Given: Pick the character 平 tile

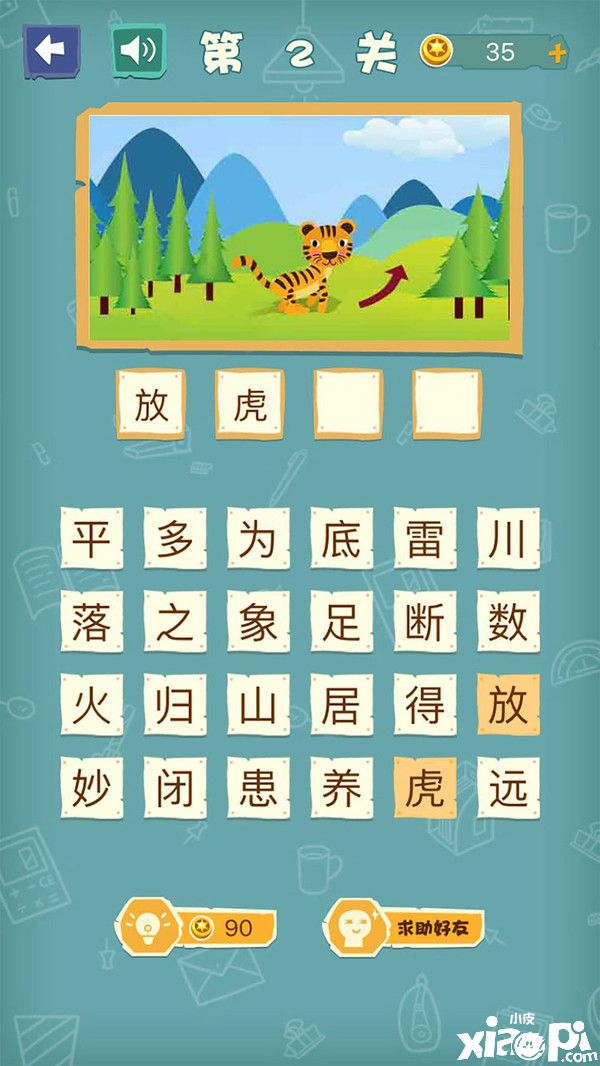Looking at the screenshot, I should 91,538.
